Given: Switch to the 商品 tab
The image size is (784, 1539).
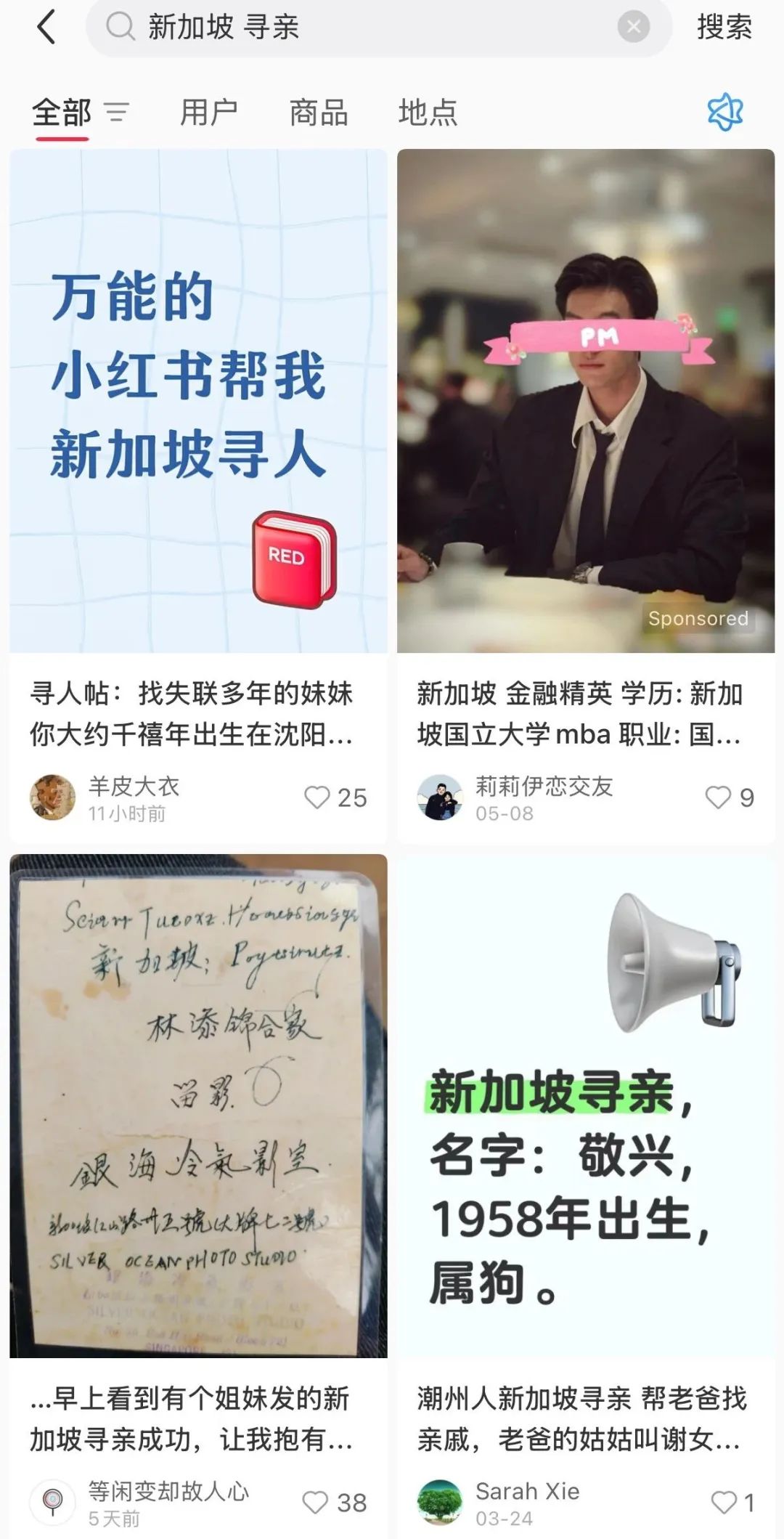Looking at the screenshot, I should pos(319,113).
